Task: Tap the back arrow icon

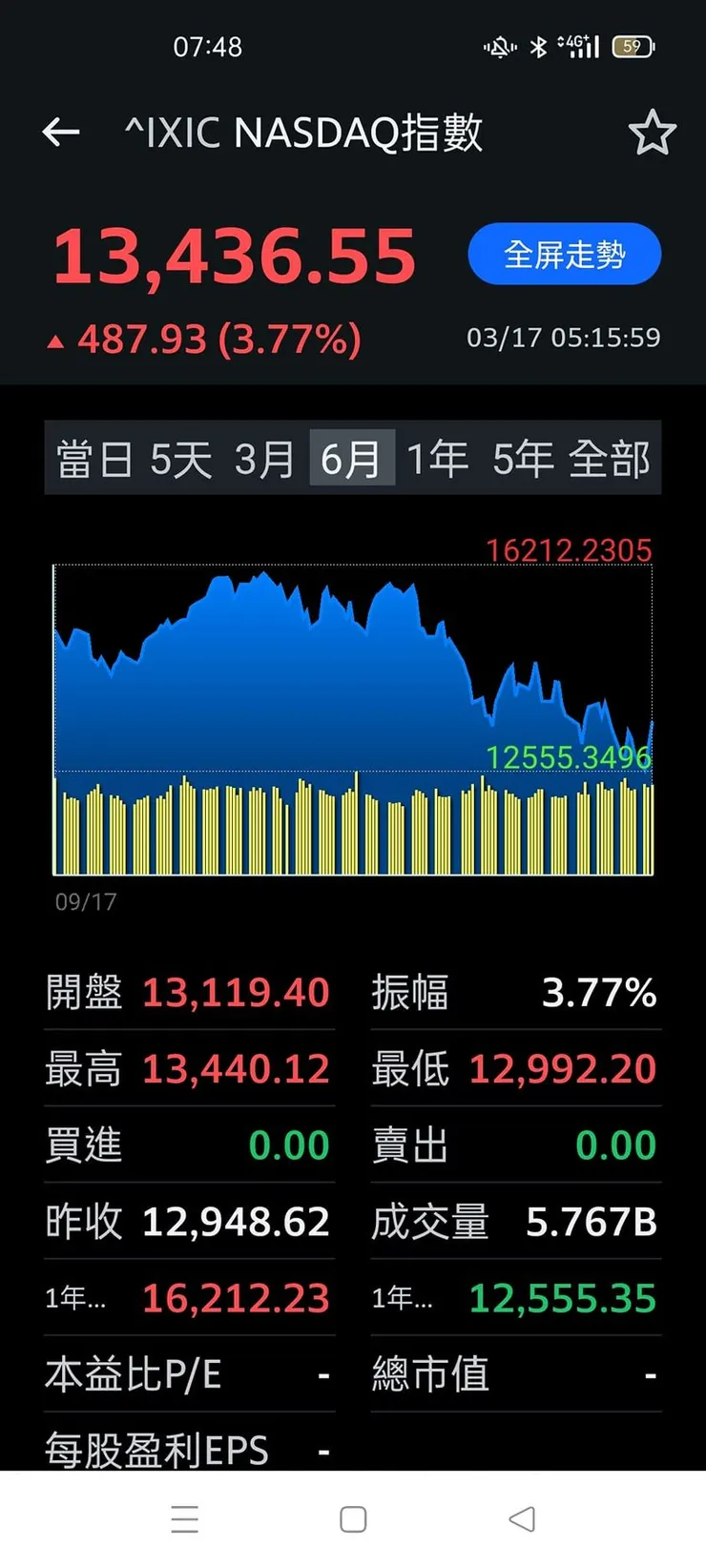Action: (x=60, y=133)
